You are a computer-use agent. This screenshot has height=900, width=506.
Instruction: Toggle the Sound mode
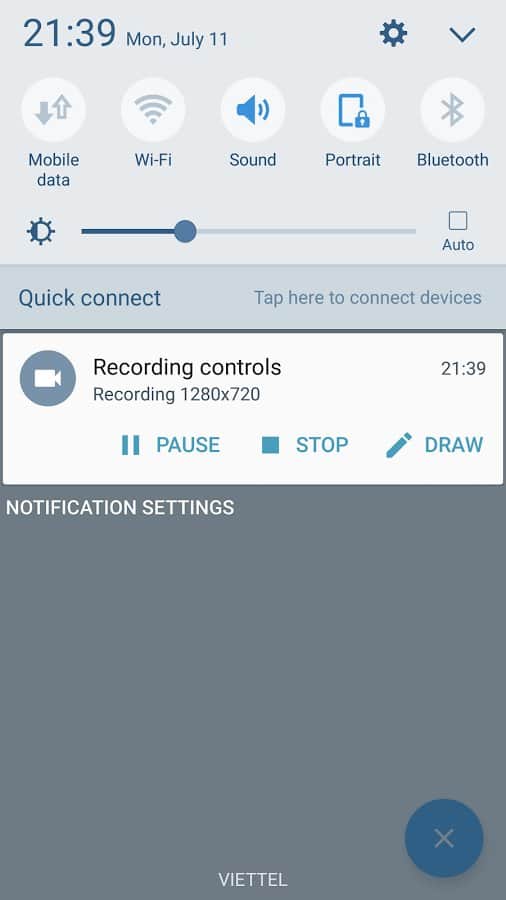(x=253, y=110)
